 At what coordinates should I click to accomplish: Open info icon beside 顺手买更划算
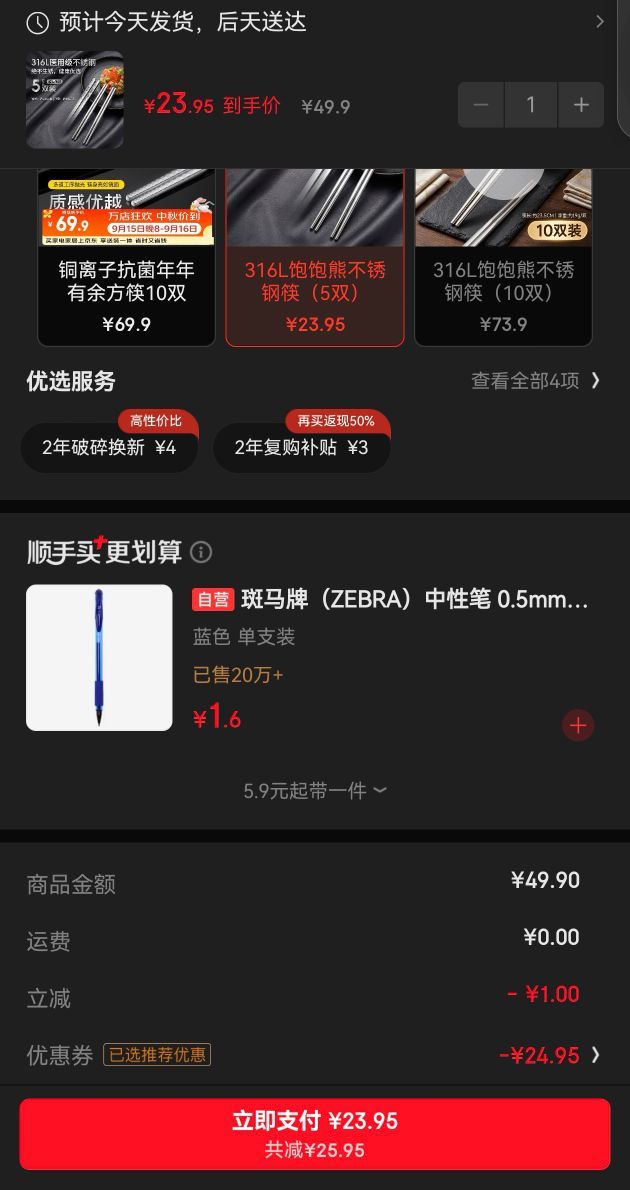pyautogui.click(x=201, y=552)
